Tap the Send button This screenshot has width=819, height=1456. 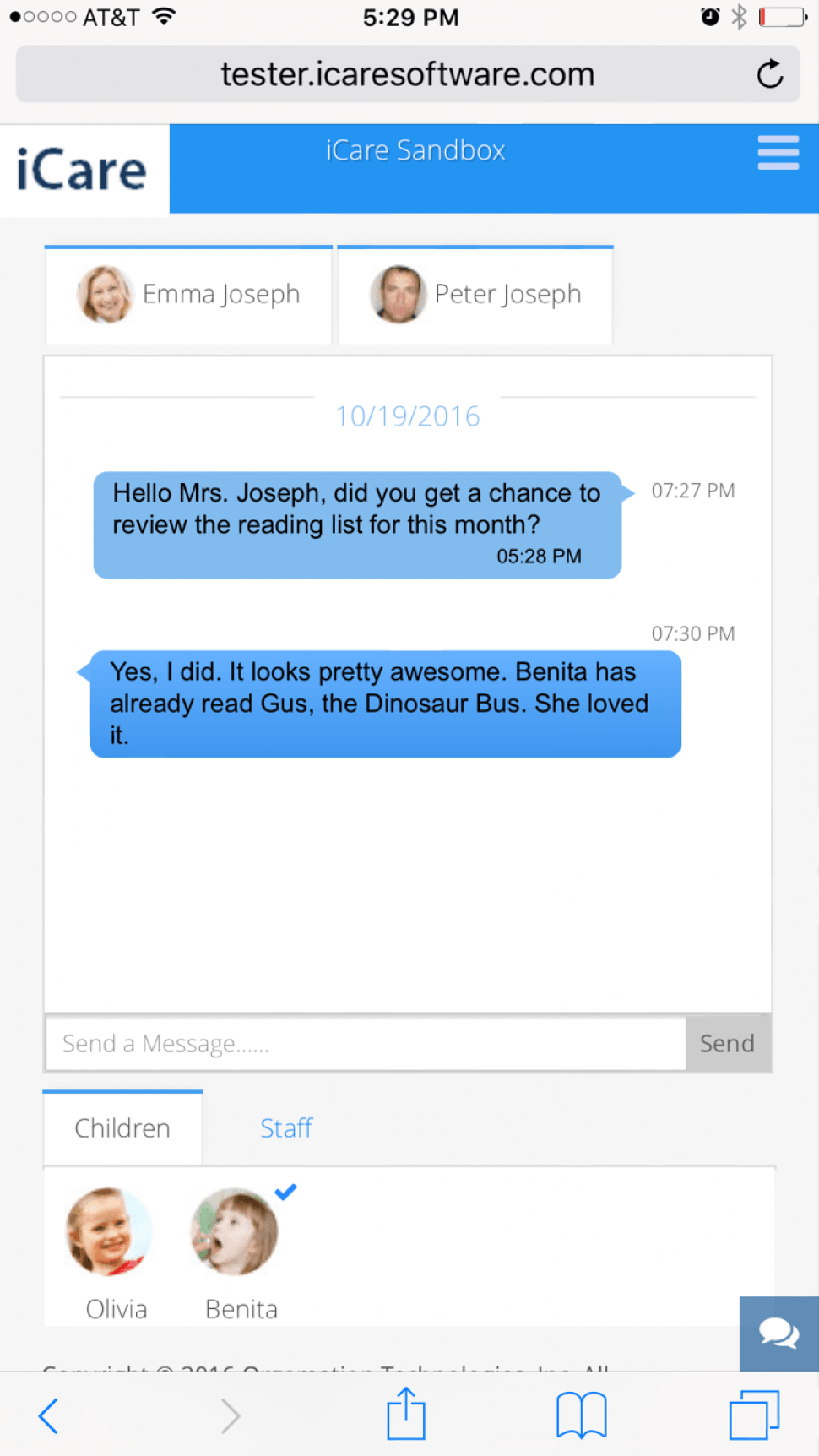pyautogui.click(x=727, y=1044)
